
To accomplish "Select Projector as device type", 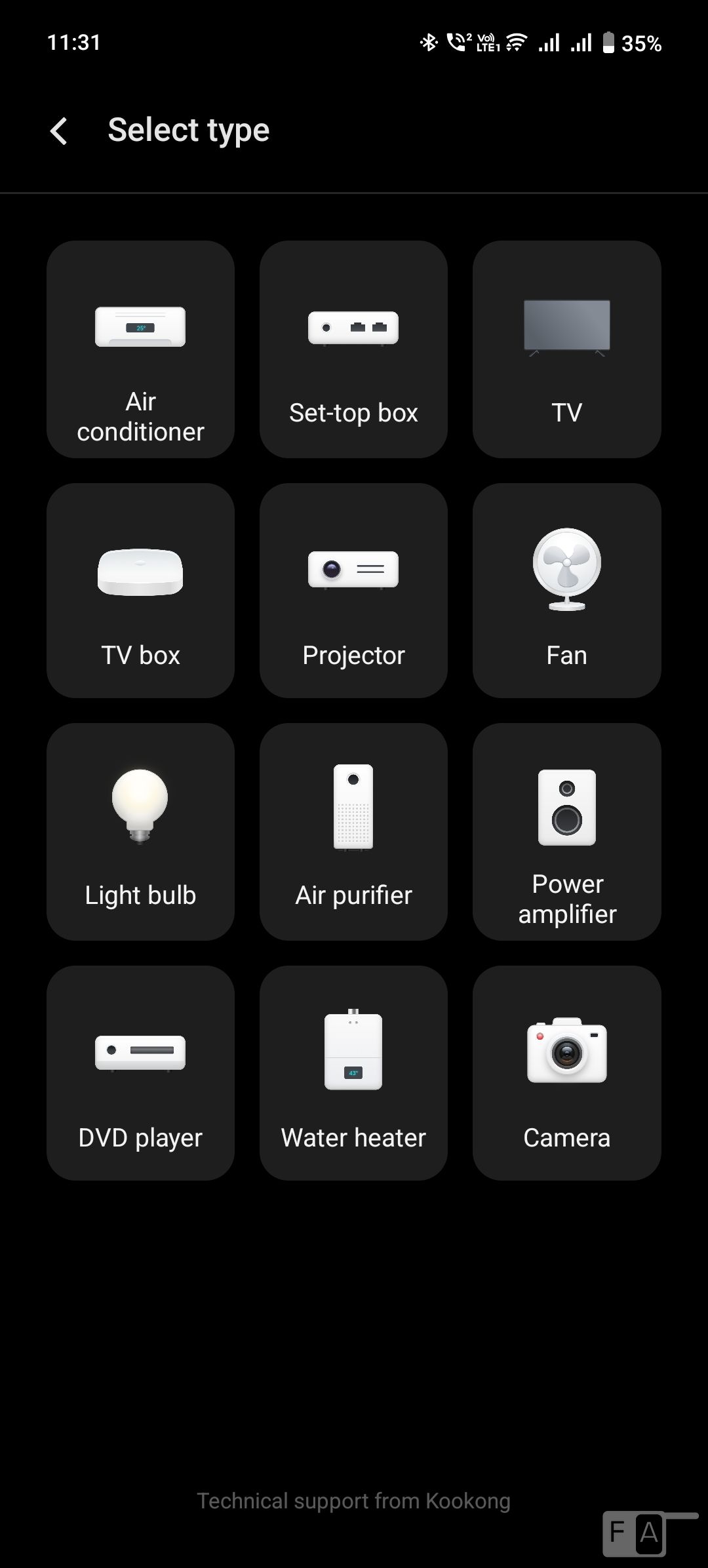I will (353, 590).
